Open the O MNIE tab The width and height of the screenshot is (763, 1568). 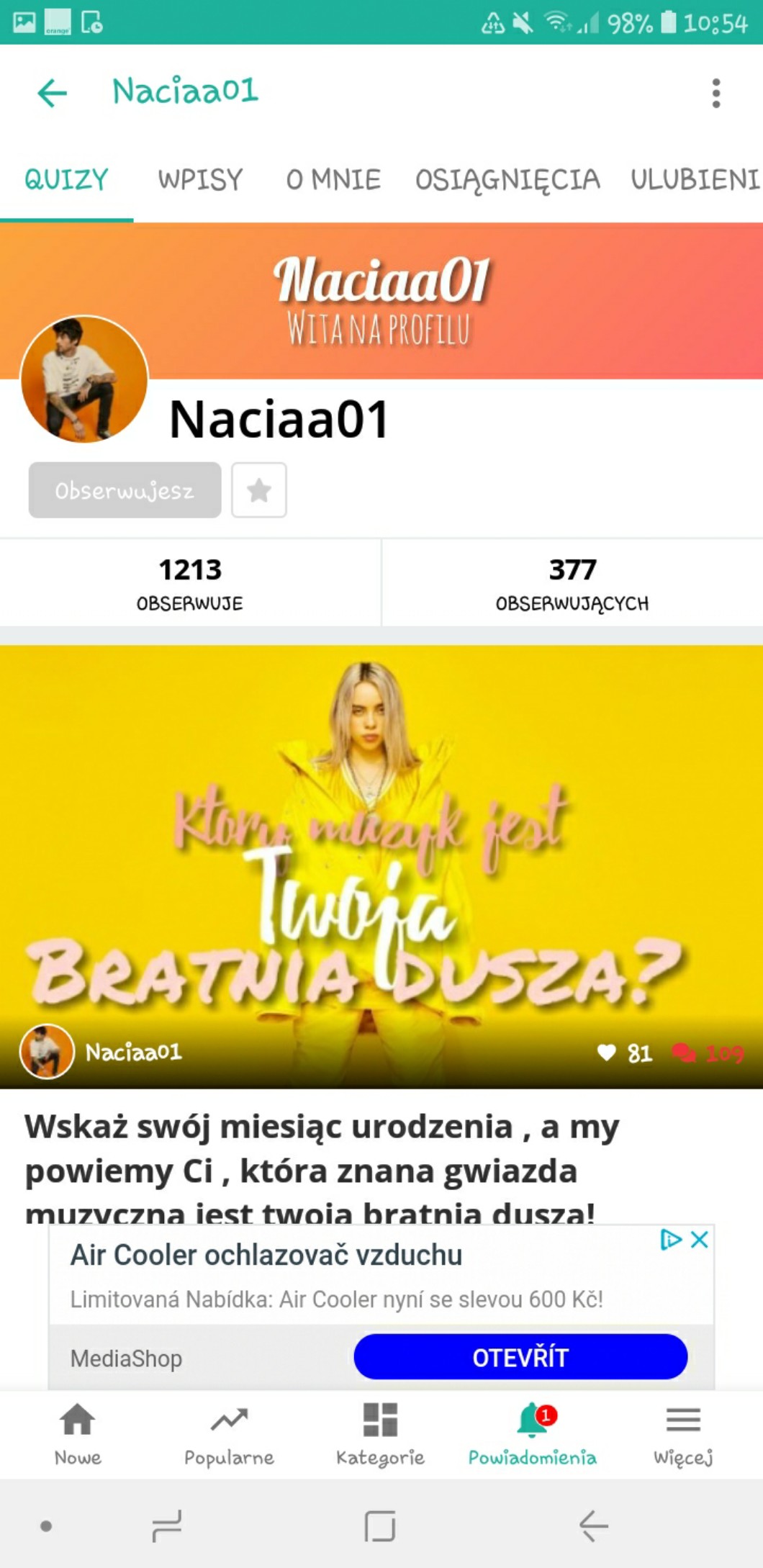click(333, 180)
